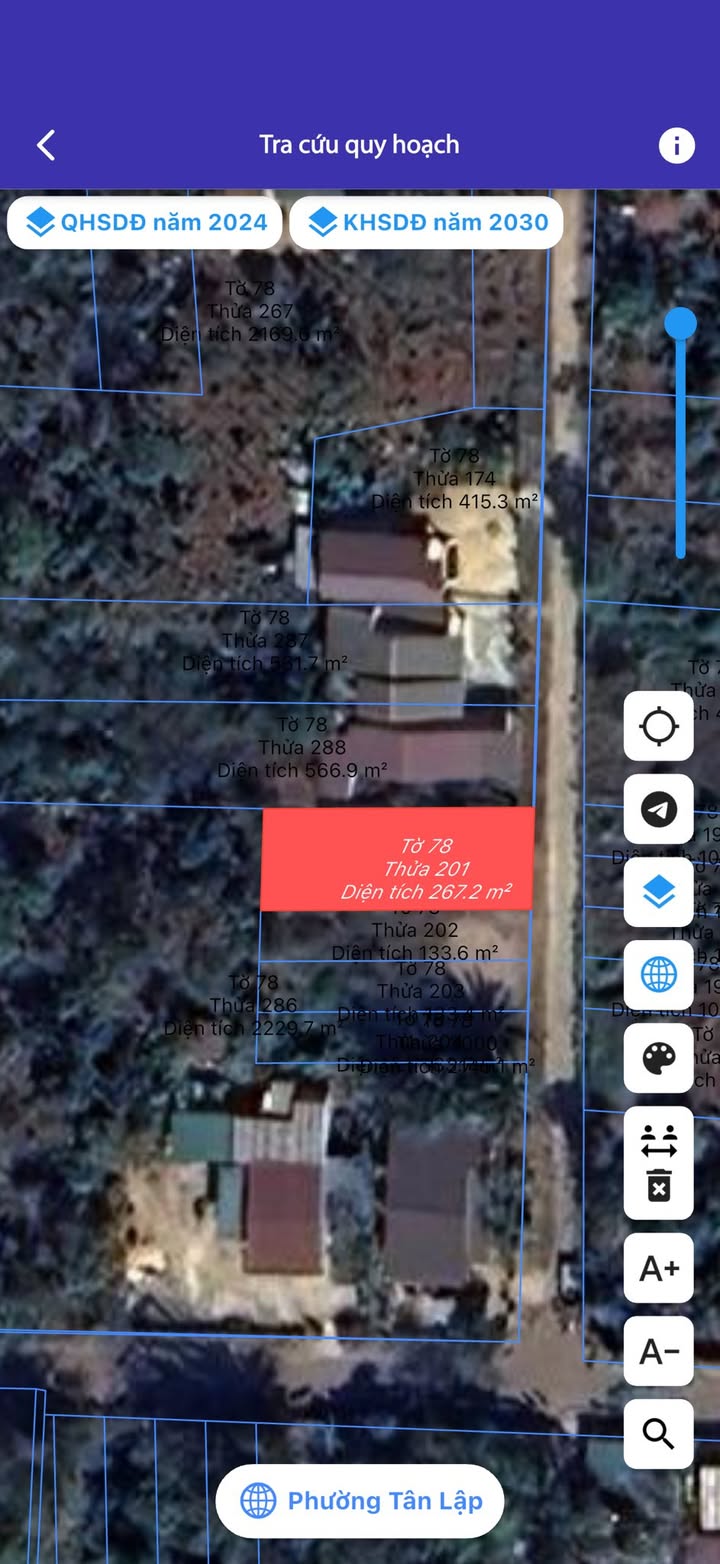Select the highlighted parcel Thửa 201
The image size is (720, 1564).
[x=397, y=859]
